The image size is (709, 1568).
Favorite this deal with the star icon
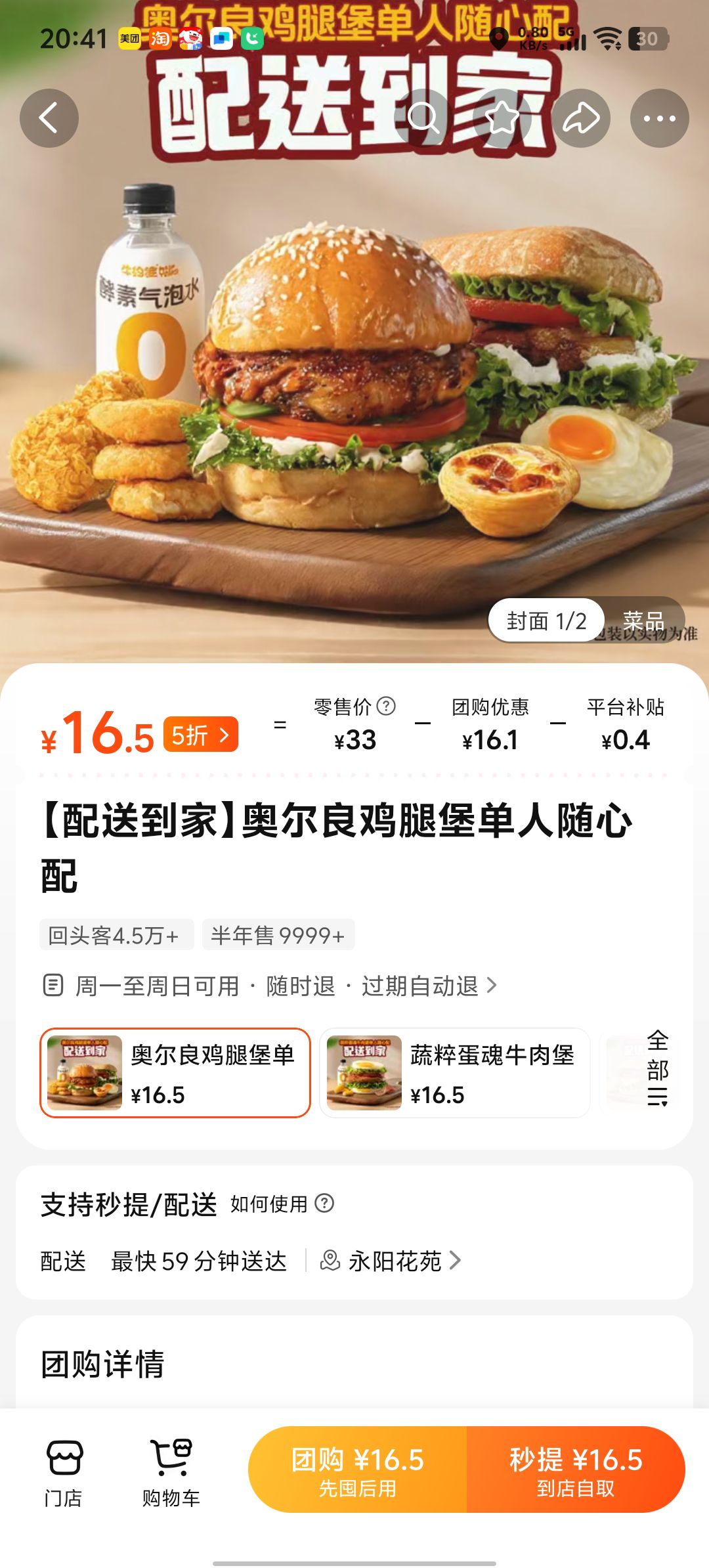[x=502, y=118]
